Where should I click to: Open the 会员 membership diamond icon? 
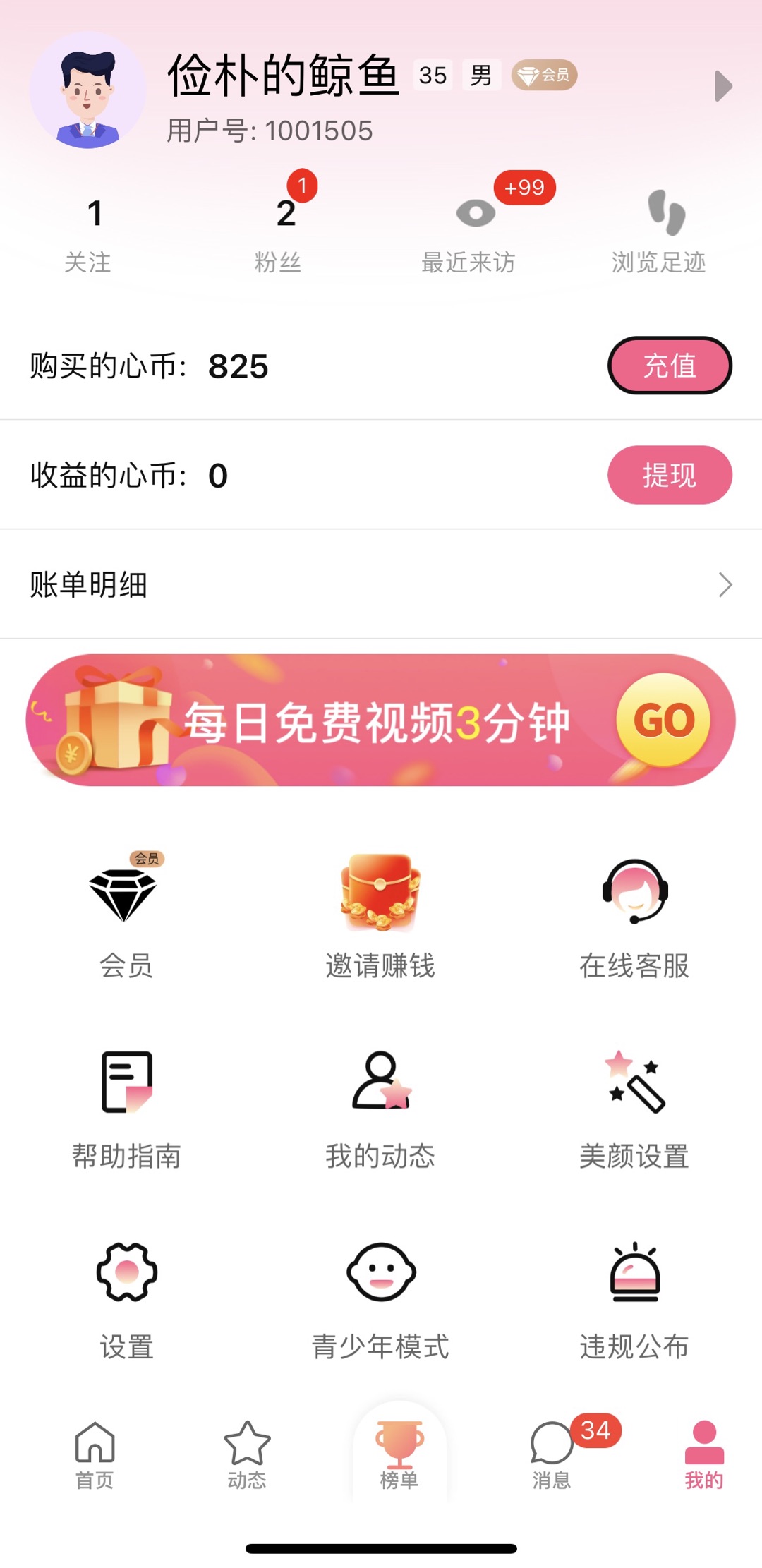[127, 910]
